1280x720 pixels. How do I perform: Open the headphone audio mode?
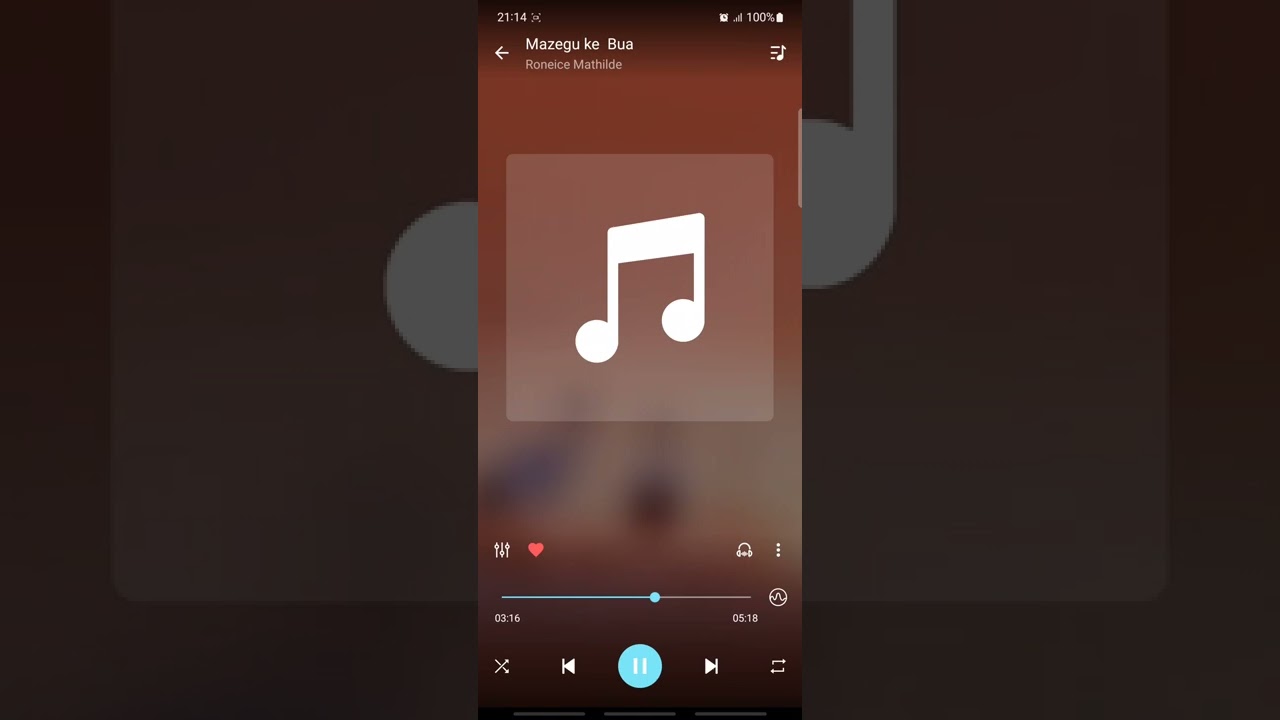coord(744,550)
